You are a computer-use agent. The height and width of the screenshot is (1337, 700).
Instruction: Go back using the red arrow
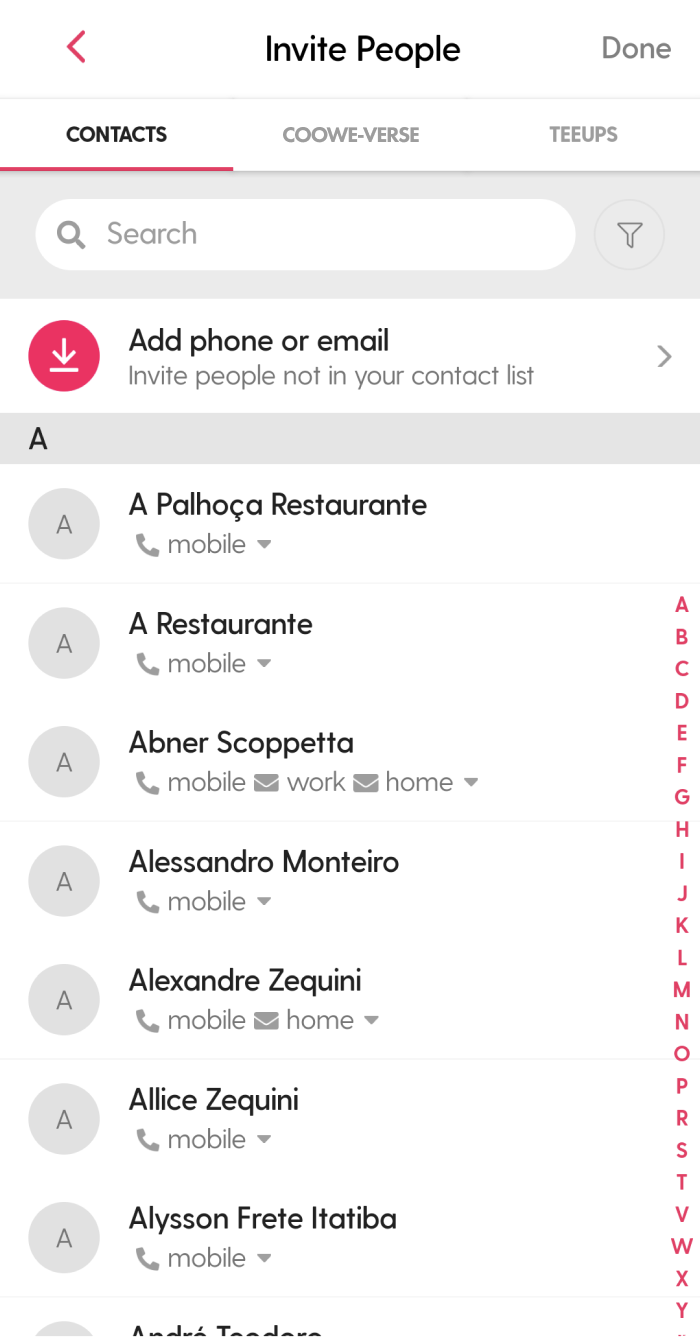76,47
